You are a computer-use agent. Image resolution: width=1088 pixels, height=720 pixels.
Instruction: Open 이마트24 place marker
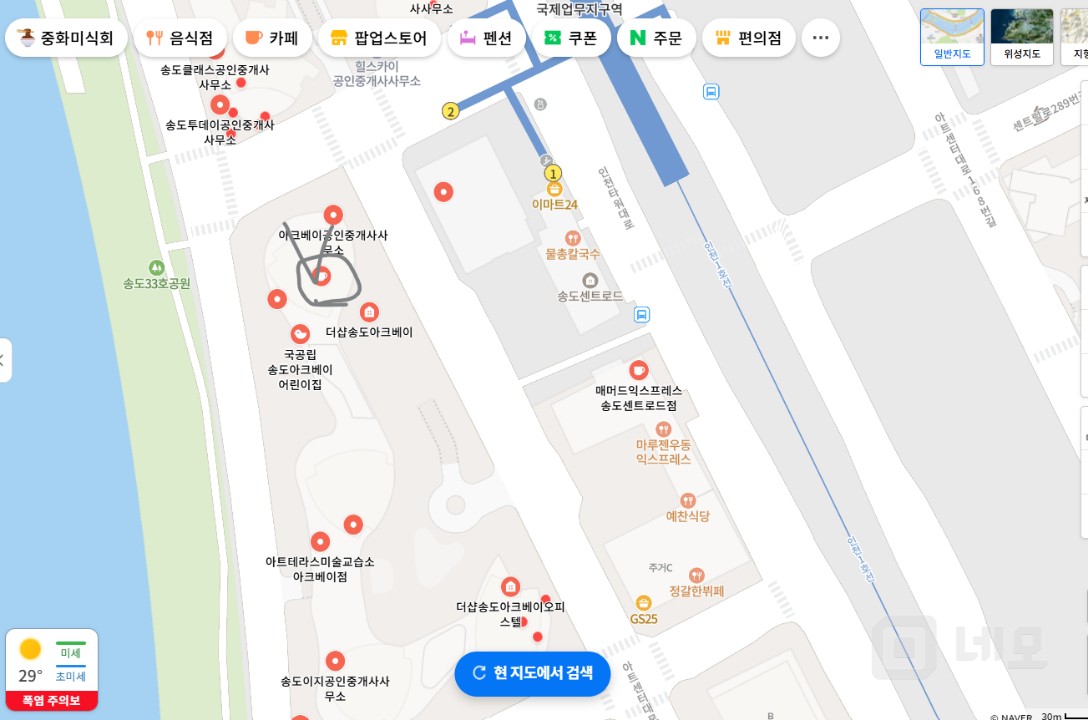tap(554, 189)
